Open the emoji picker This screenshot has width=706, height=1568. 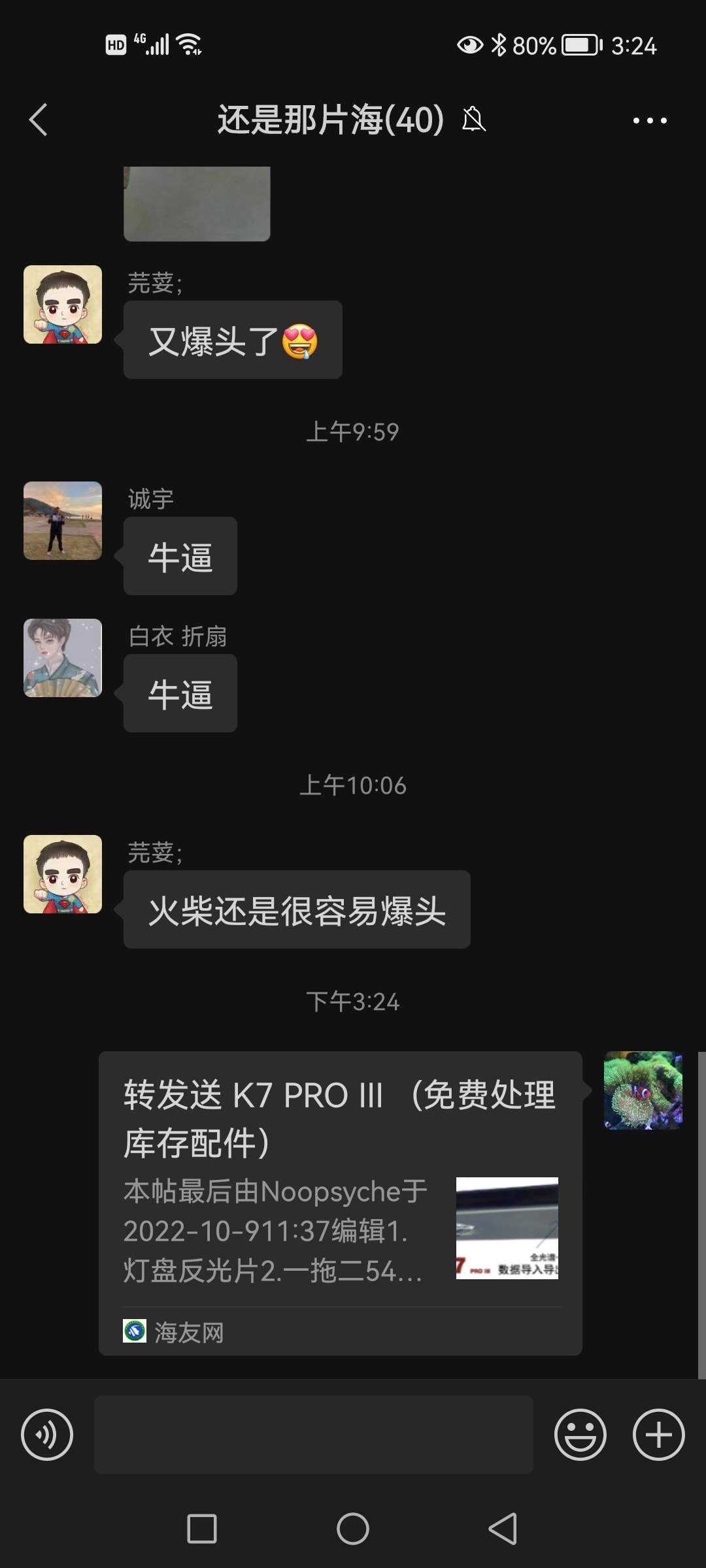coord(580,1435)
